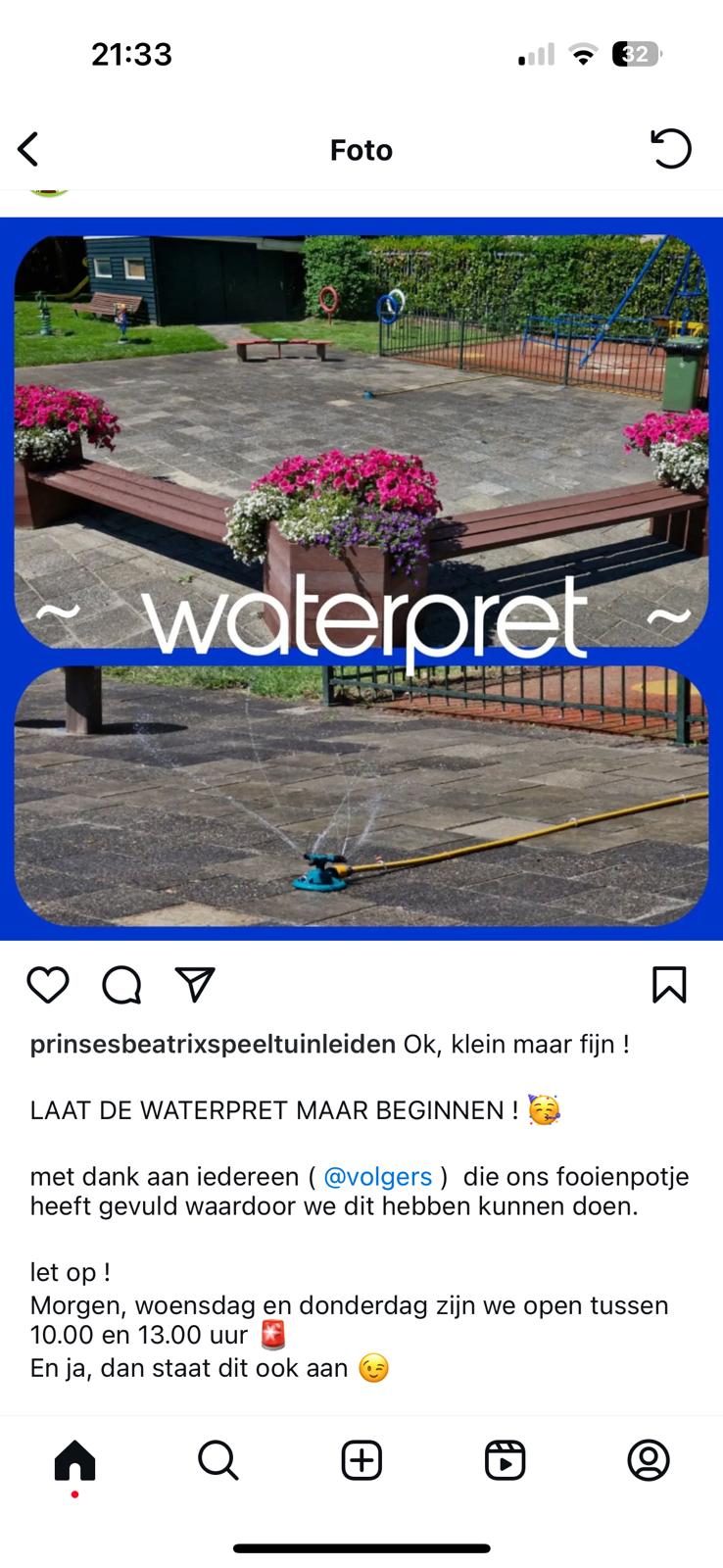
Task: Like the waterpret post
Action: pos(47,985)
